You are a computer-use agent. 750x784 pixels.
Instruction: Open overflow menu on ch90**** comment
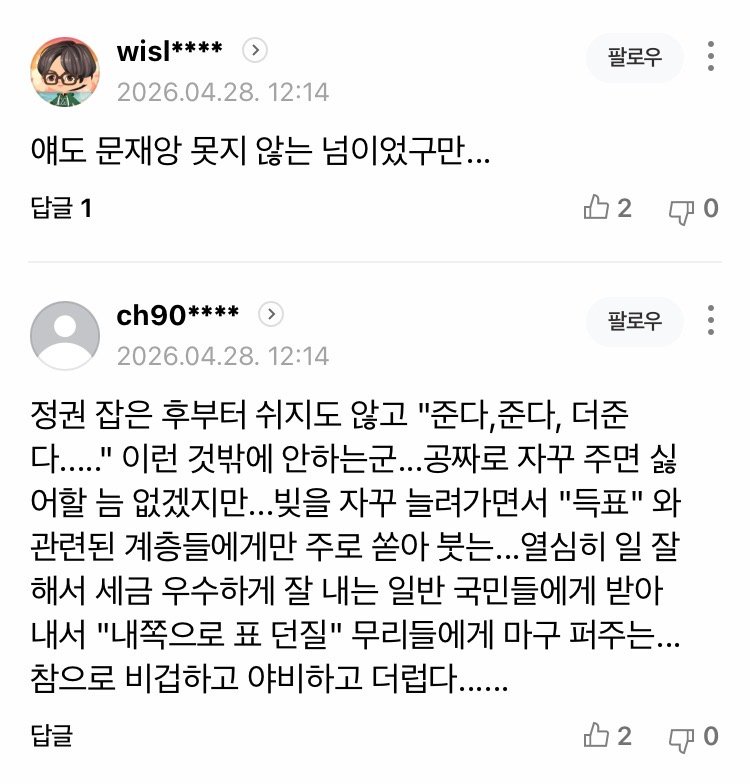[x=710, y=320]
